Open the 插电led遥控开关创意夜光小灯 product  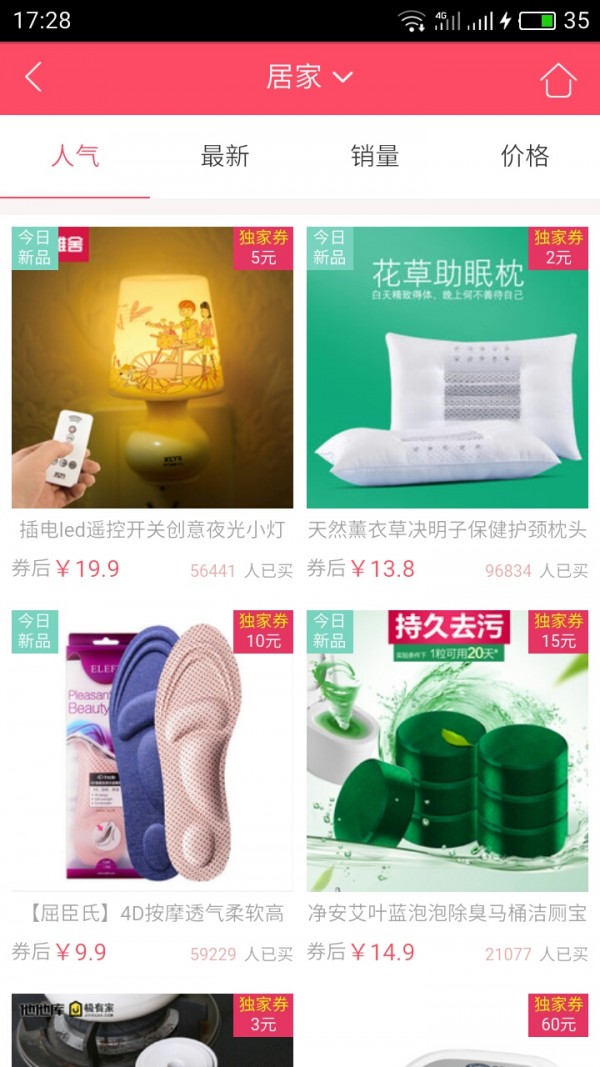tap(152, 368)
